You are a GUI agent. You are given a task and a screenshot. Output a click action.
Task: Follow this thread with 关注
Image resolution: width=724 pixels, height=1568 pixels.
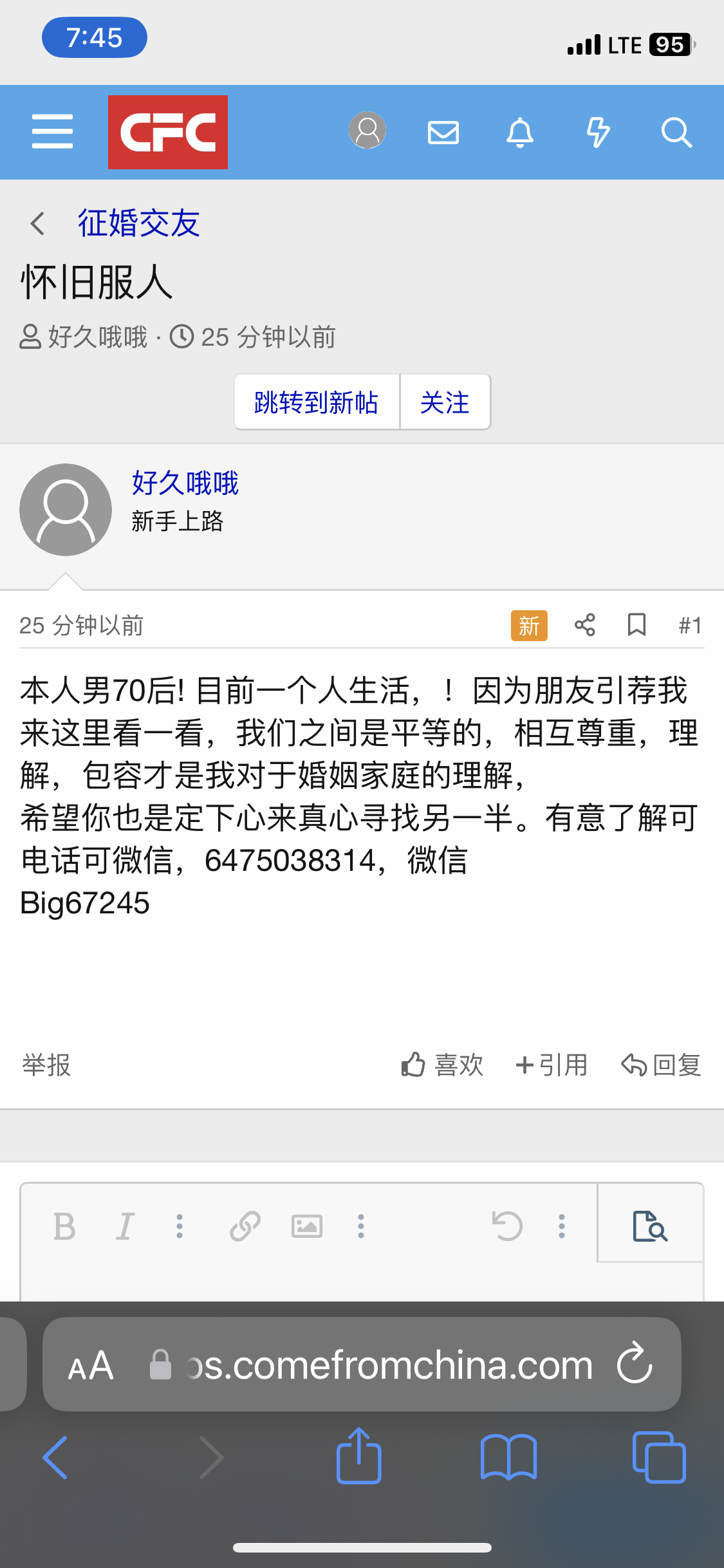point(445,402)
